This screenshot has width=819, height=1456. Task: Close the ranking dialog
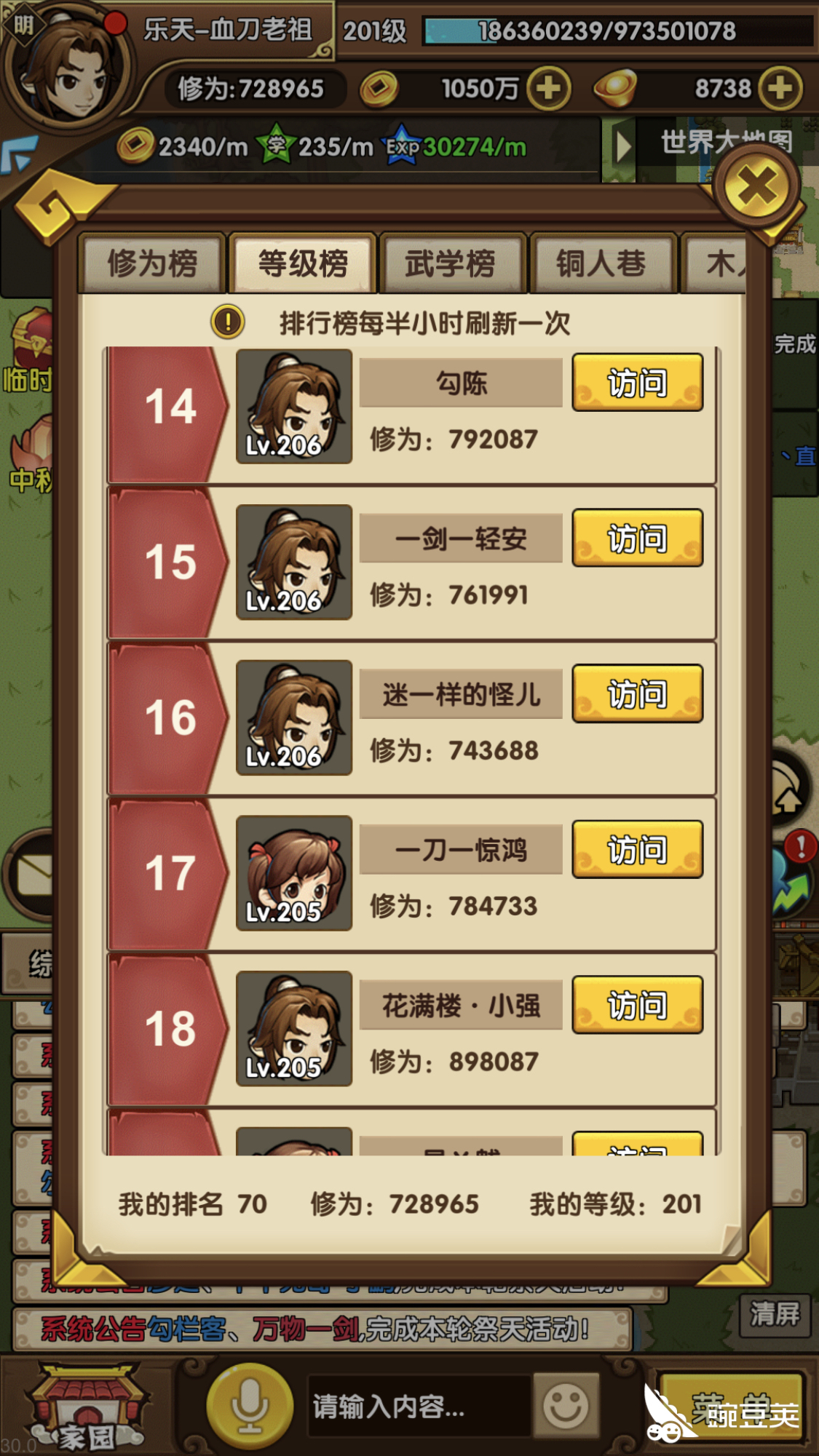(757, 188)
